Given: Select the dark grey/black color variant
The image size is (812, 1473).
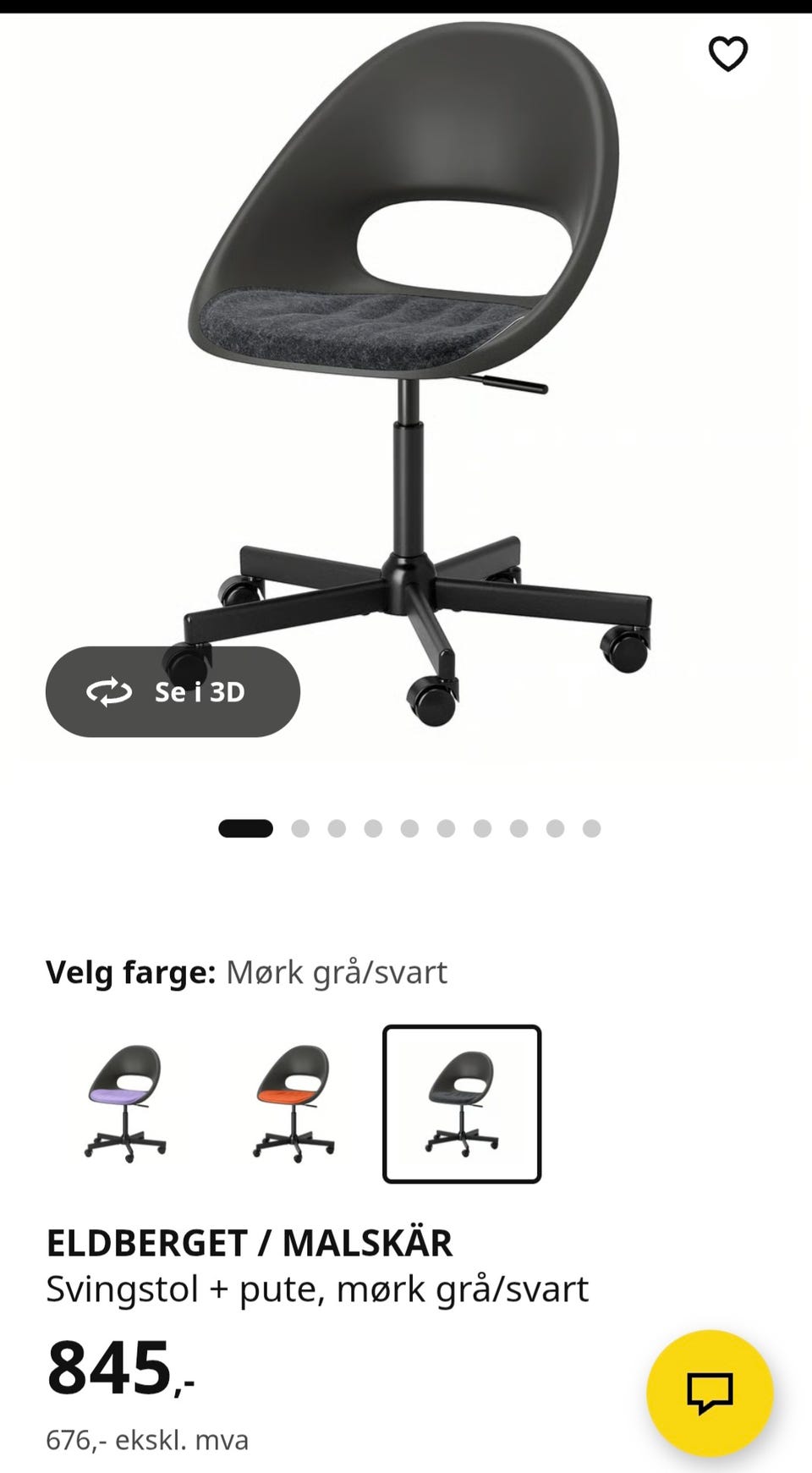Looking at the screenshot, I should (x=462, y=1103).
